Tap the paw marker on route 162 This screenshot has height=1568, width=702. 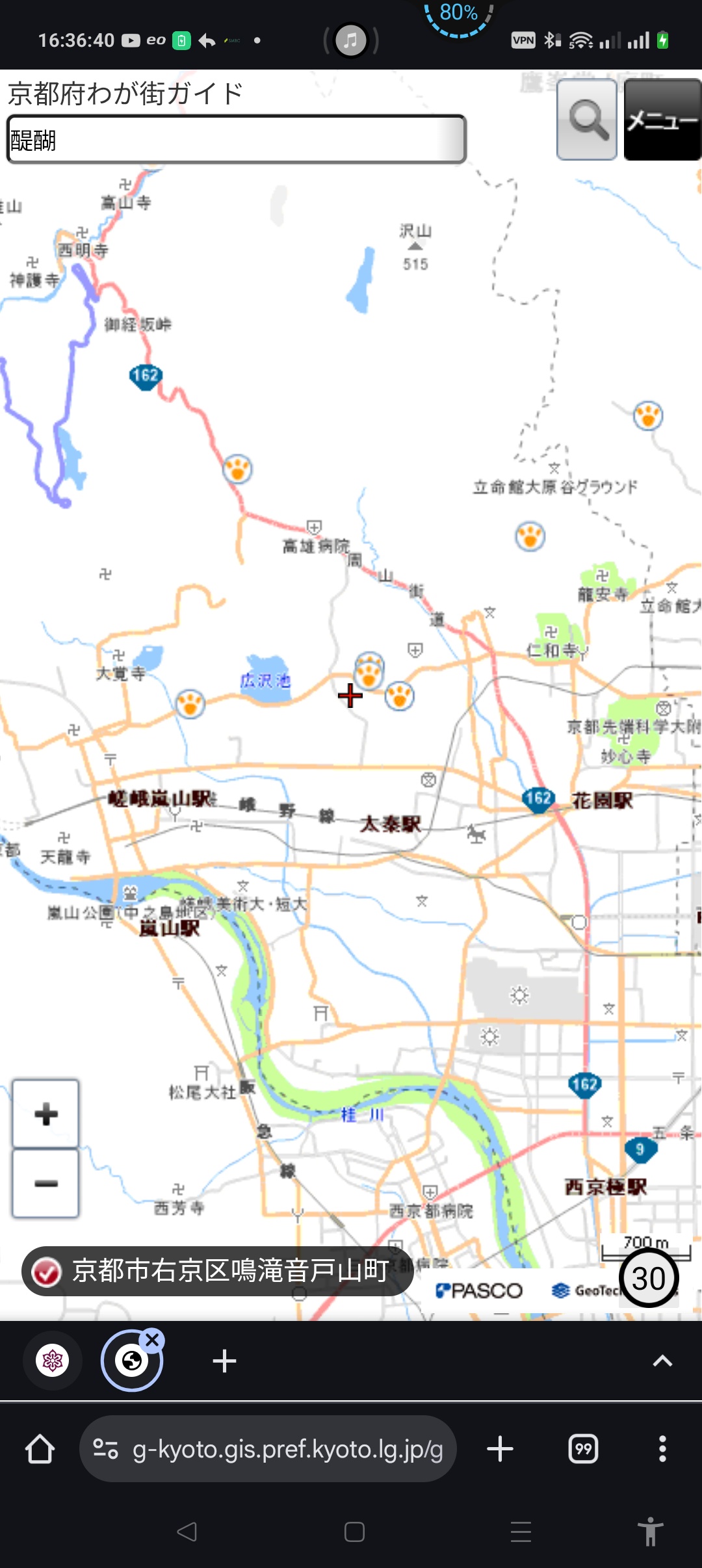point(237,469)
